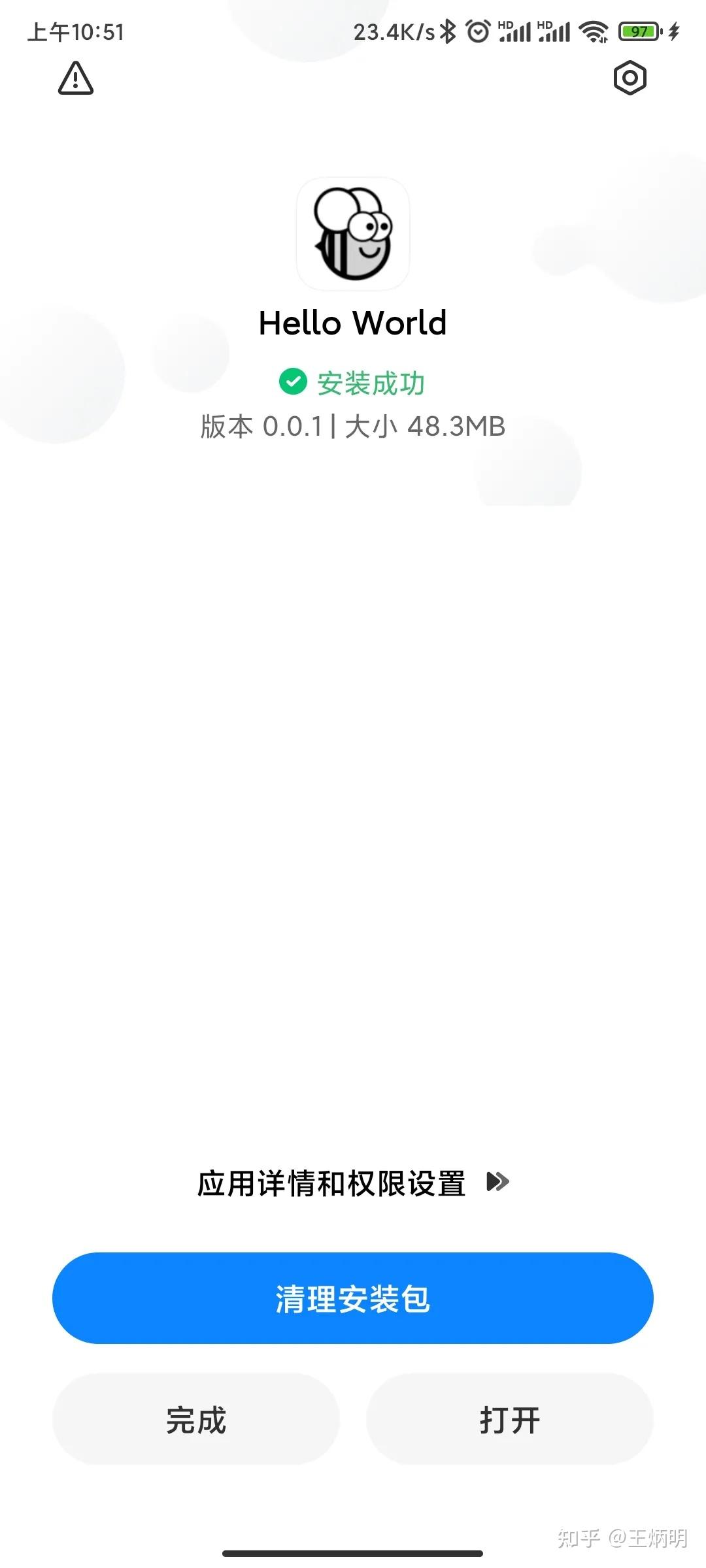Tap the version and size info line

352,427
